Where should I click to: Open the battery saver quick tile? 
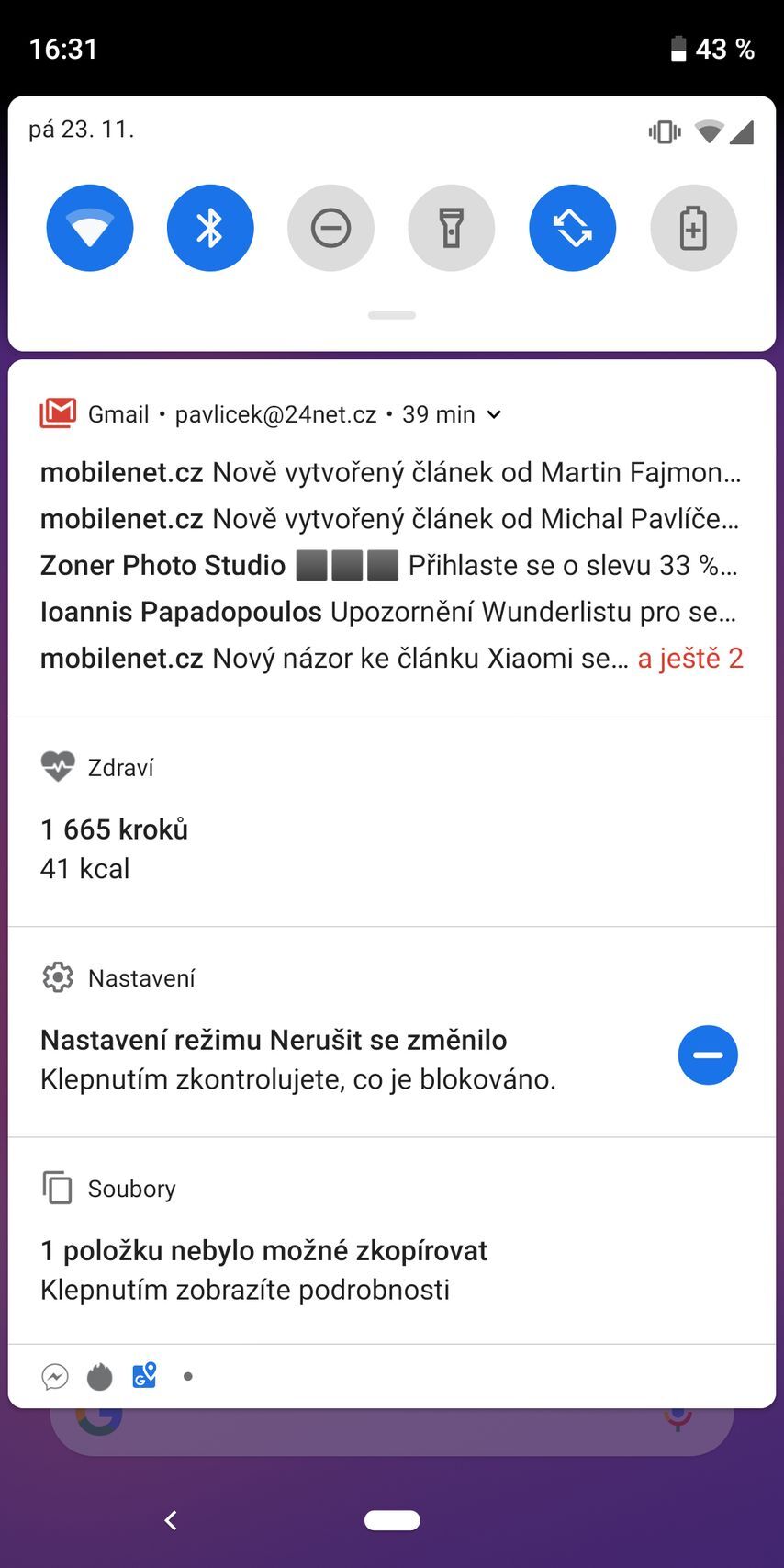(x=693, y=227)
